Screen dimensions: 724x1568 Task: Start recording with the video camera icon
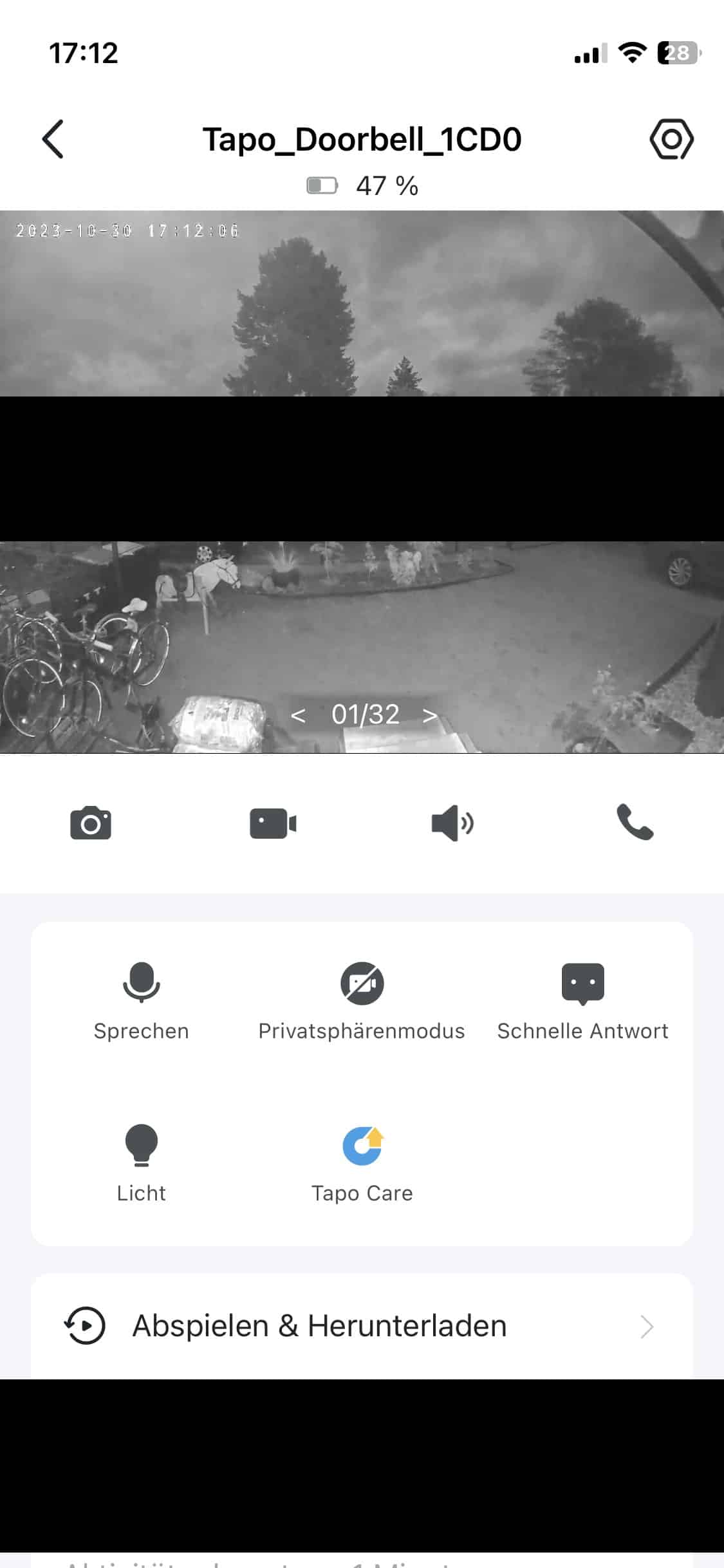pyautogui.click(x=273, y=823)
